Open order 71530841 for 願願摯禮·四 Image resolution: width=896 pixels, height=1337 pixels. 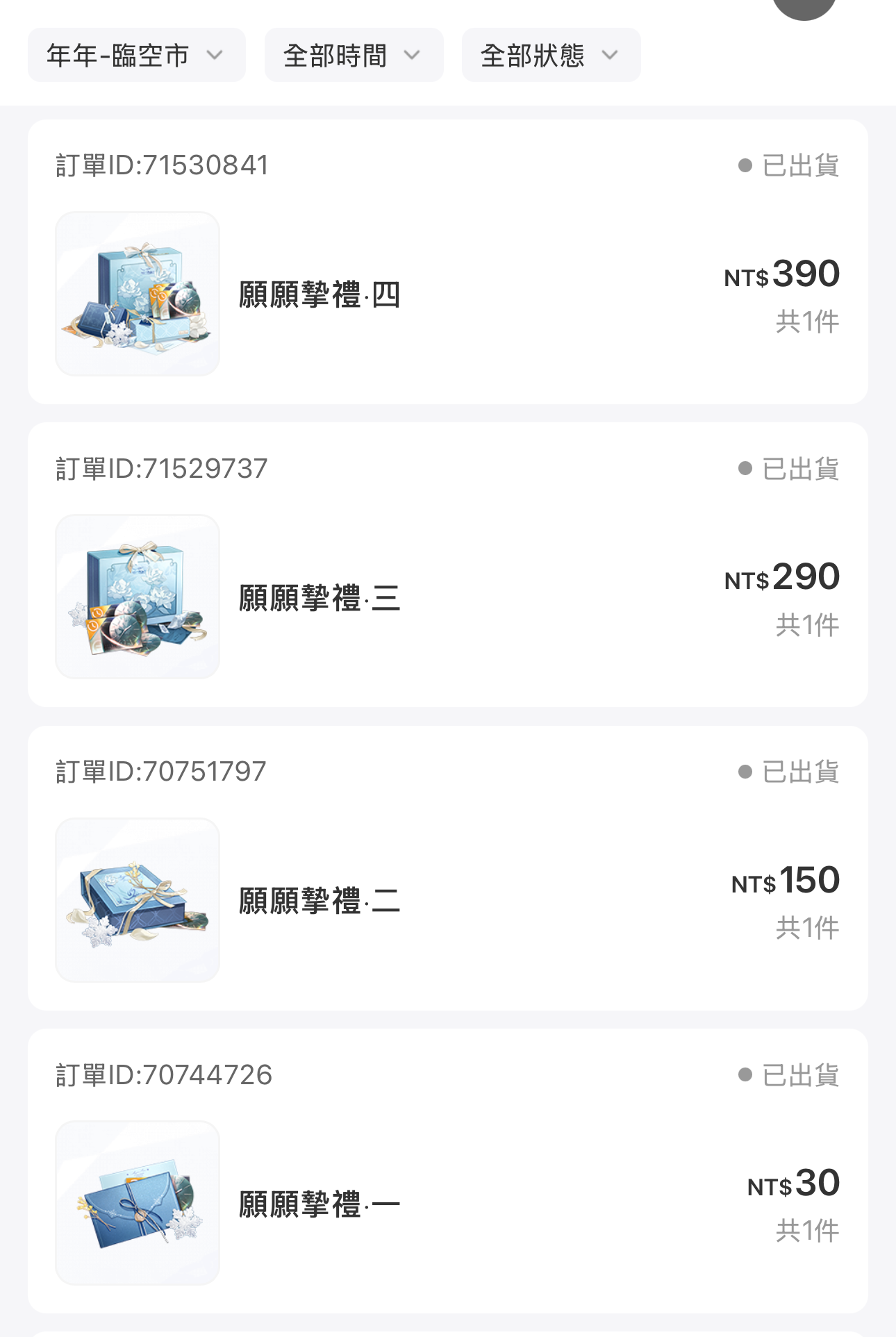(x=447, y=262)
